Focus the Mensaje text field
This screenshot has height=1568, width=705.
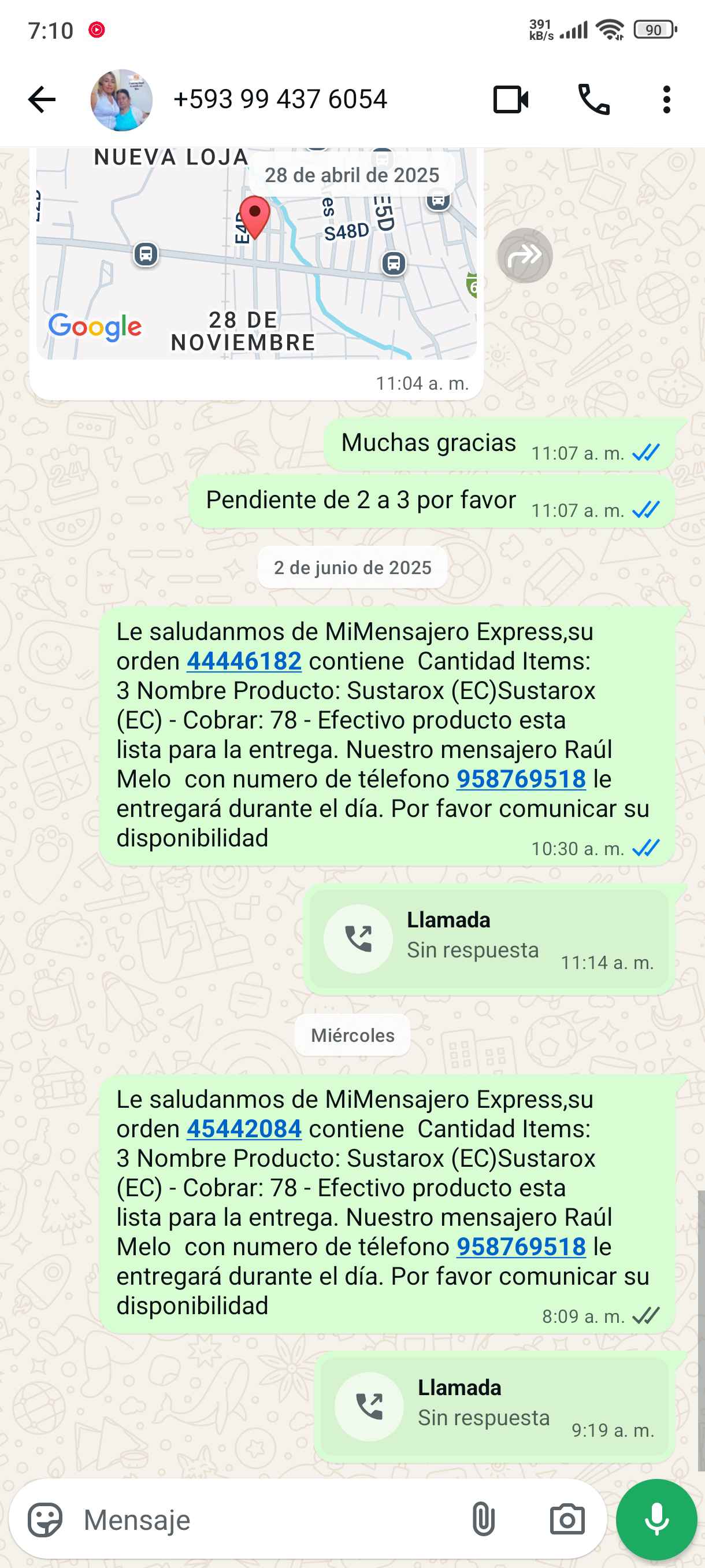click(x=262, y=1519)
